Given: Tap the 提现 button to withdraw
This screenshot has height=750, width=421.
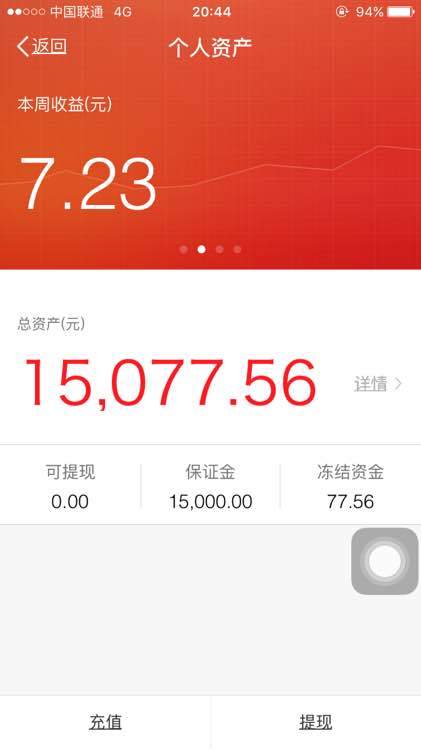Looking at the screenshot, I should click(x=316, y=722).
